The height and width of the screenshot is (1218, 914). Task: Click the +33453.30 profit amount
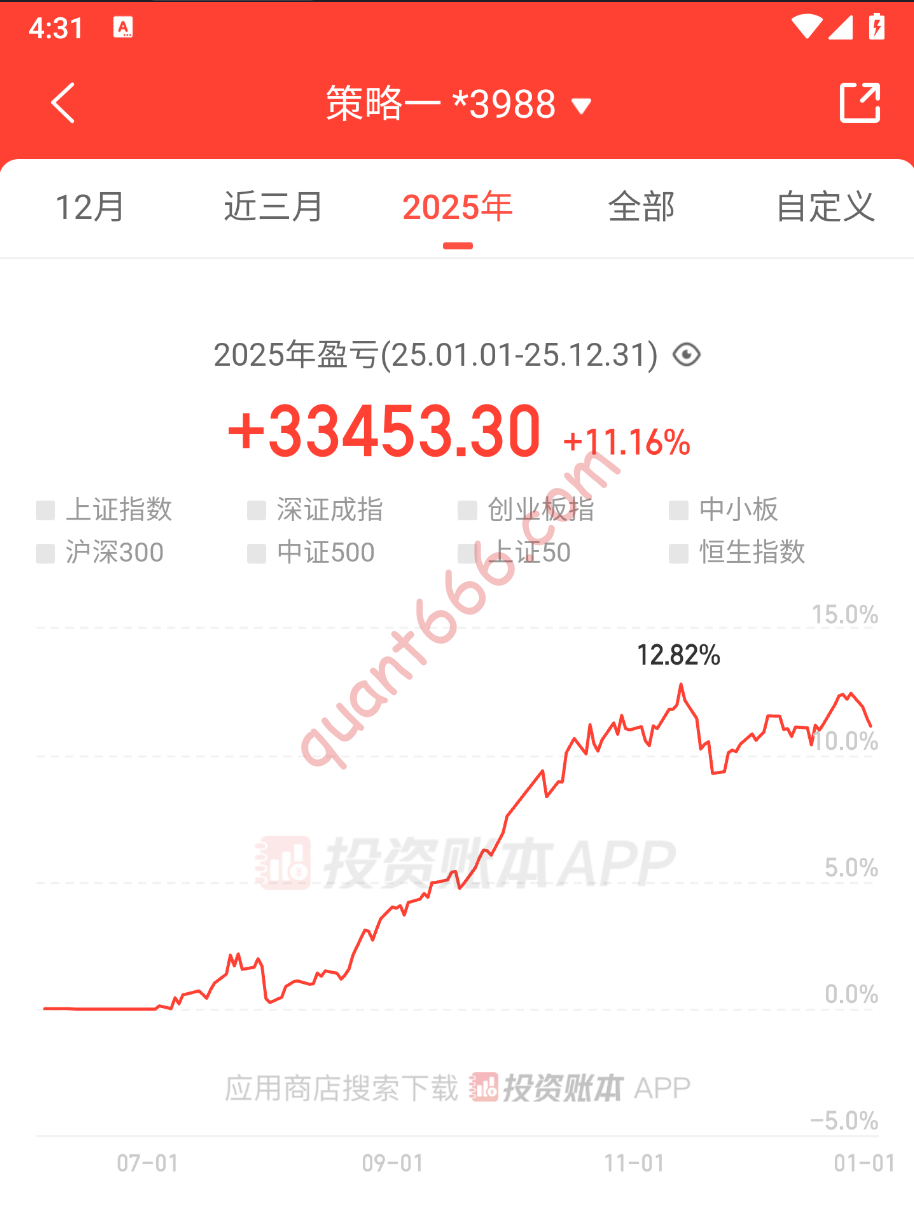386,430
